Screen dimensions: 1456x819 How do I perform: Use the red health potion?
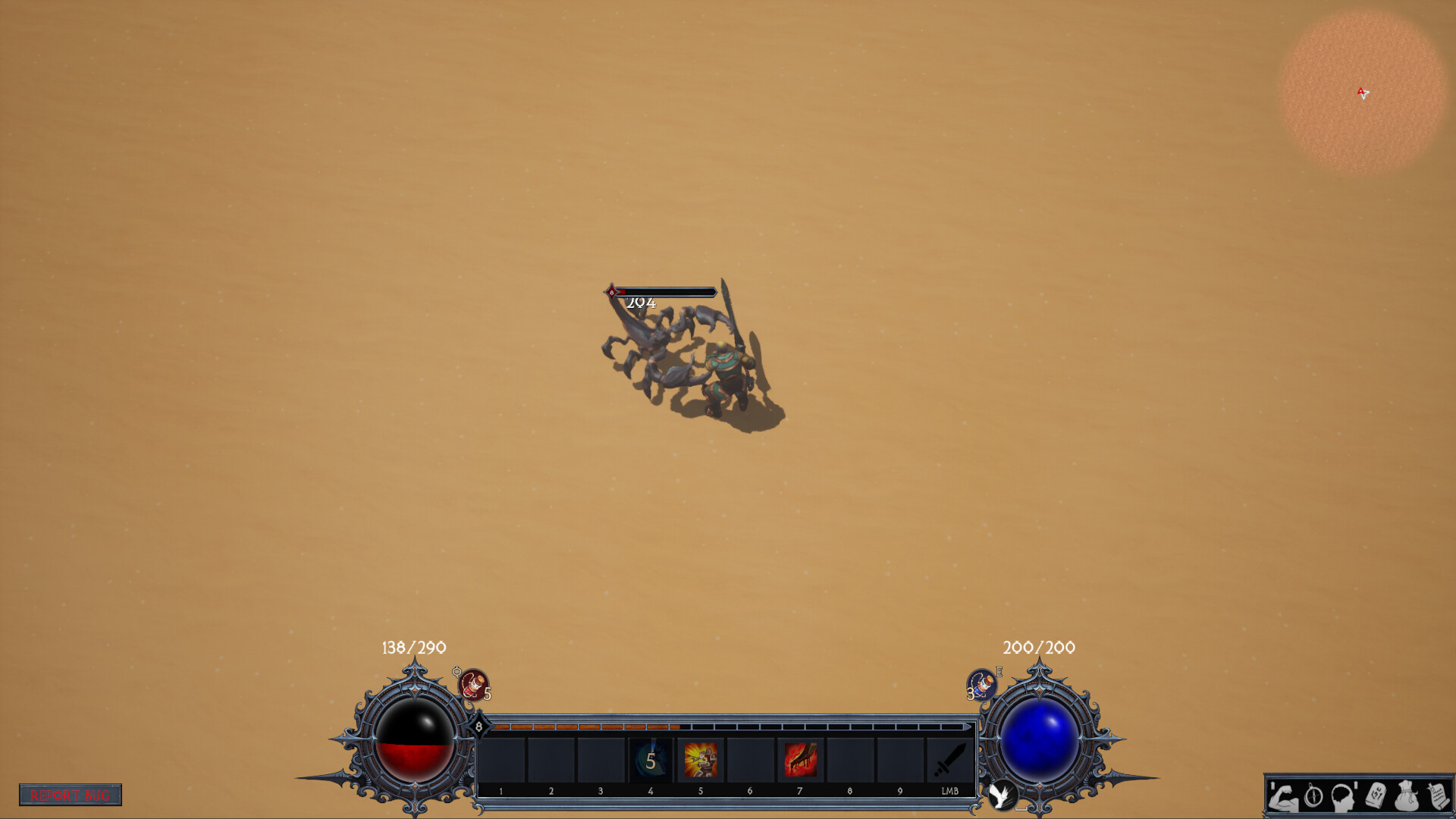click(x=473, y=684)
